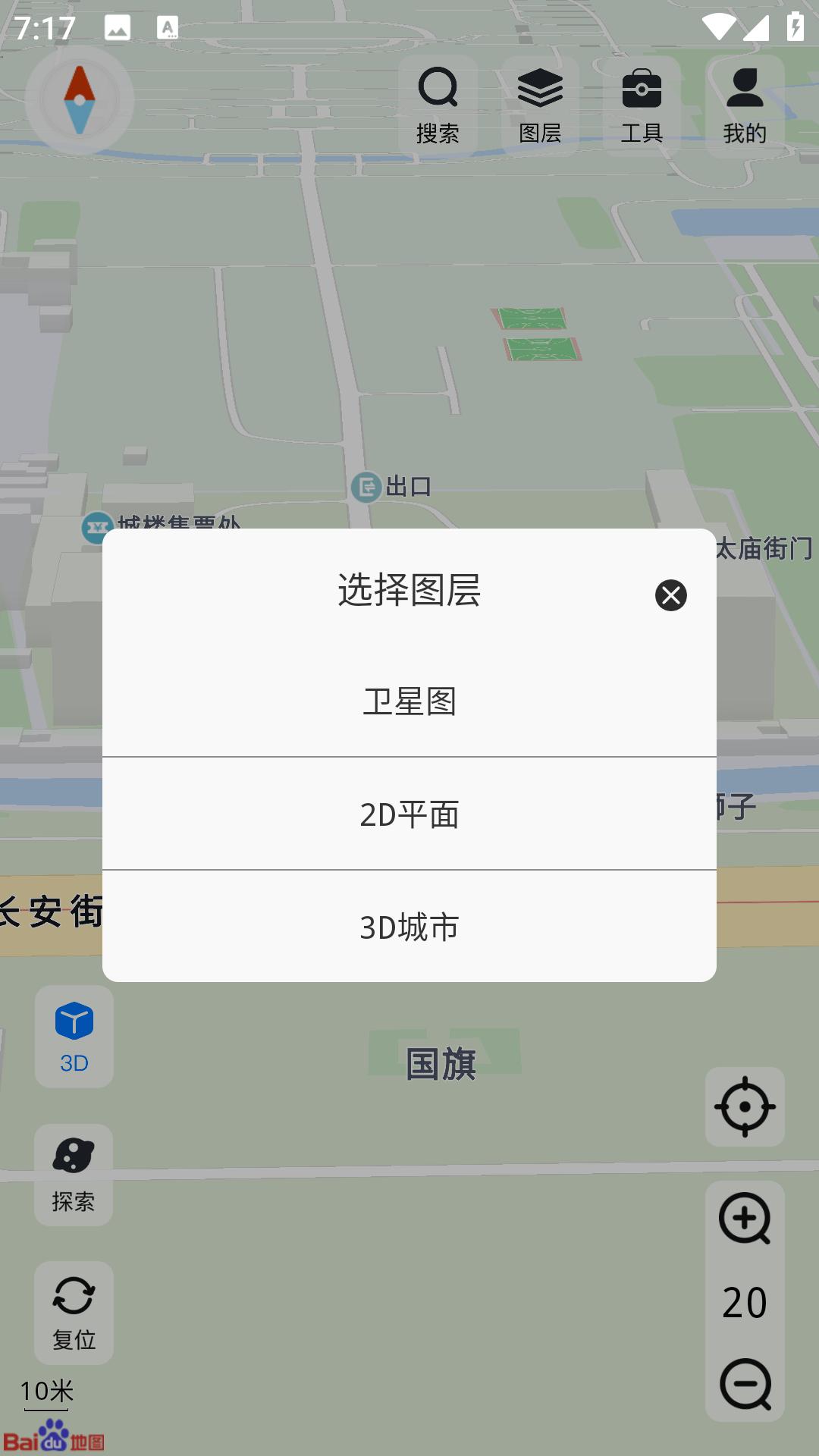Select the 卫星图 layer
This screenshot has height=1456, width=819.
[x=409, y=701]
